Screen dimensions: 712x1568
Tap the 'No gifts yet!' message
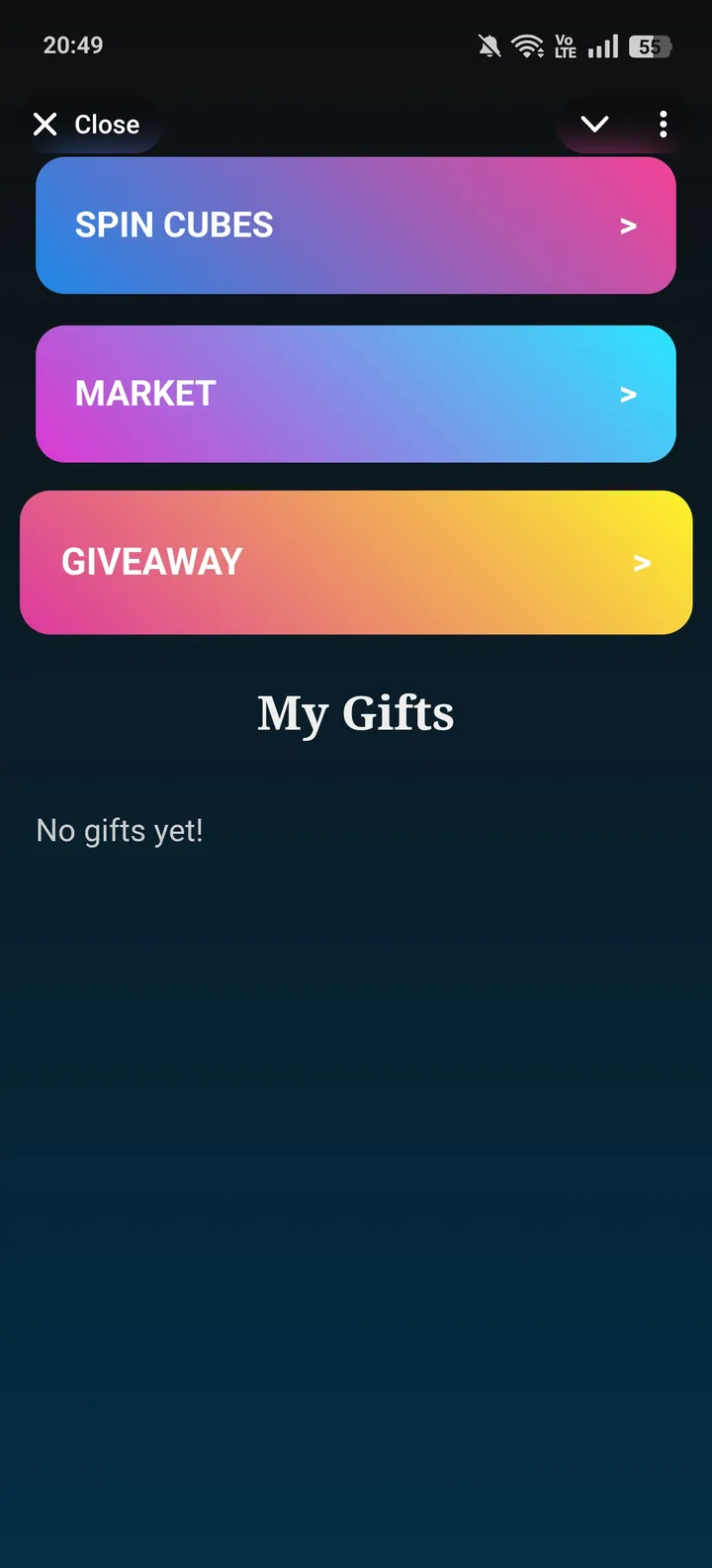pos(119,830)
